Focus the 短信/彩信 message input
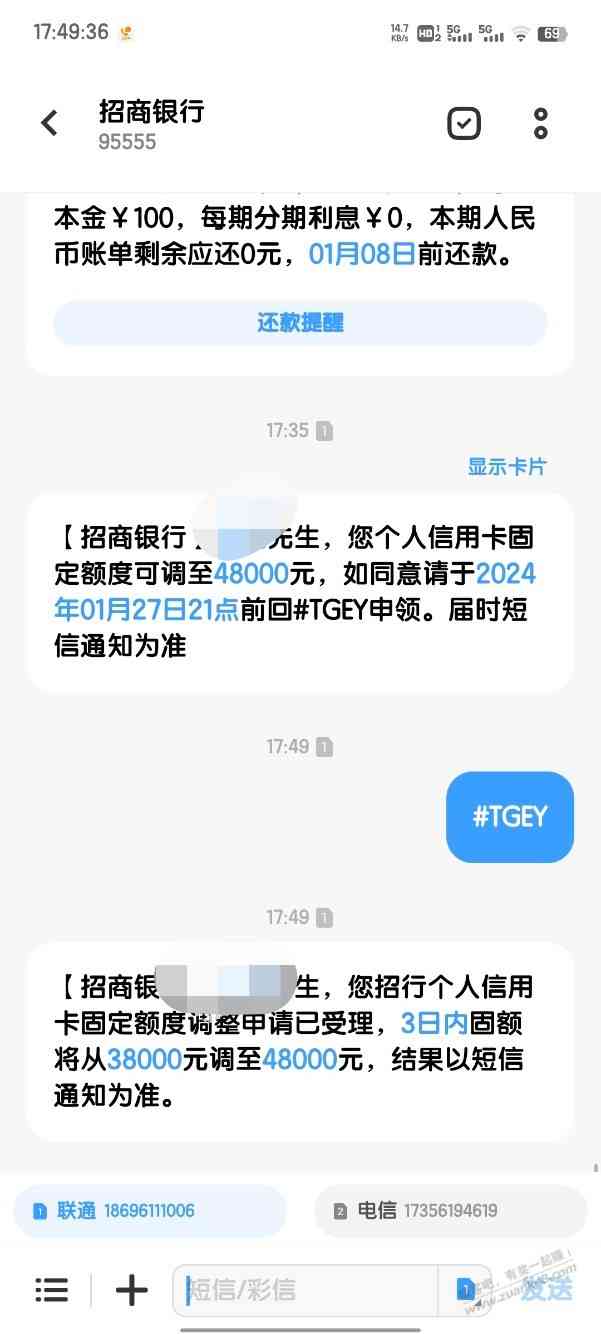 [310, 1290]
